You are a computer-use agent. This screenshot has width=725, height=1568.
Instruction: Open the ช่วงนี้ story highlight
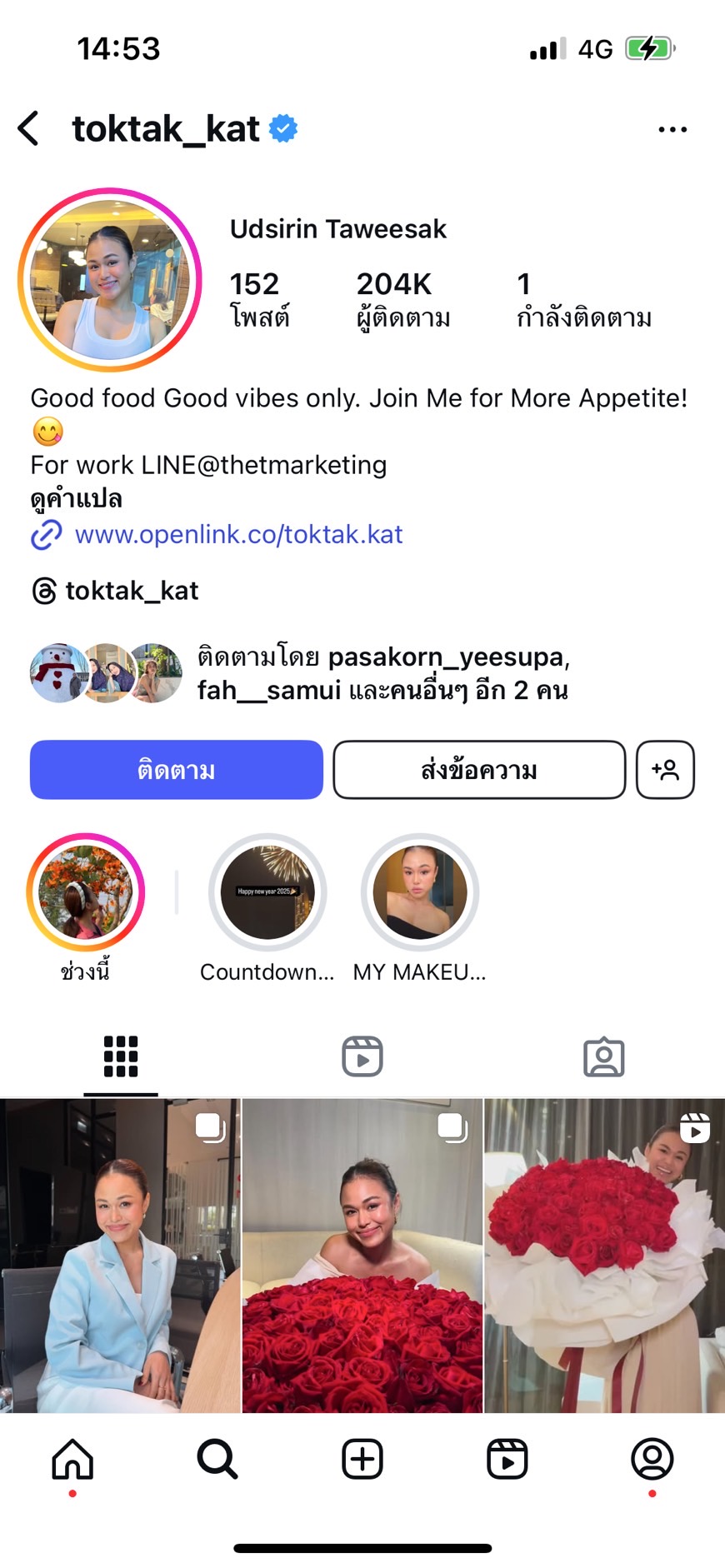click(86, 892)
